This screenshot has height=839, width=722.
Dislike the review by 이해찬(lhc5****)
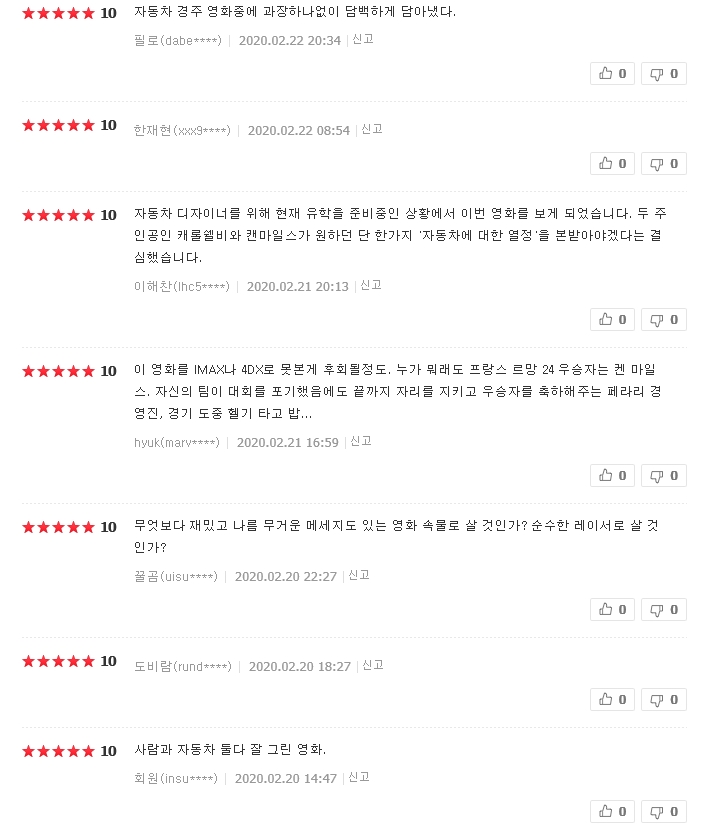(x=663, y=319)
